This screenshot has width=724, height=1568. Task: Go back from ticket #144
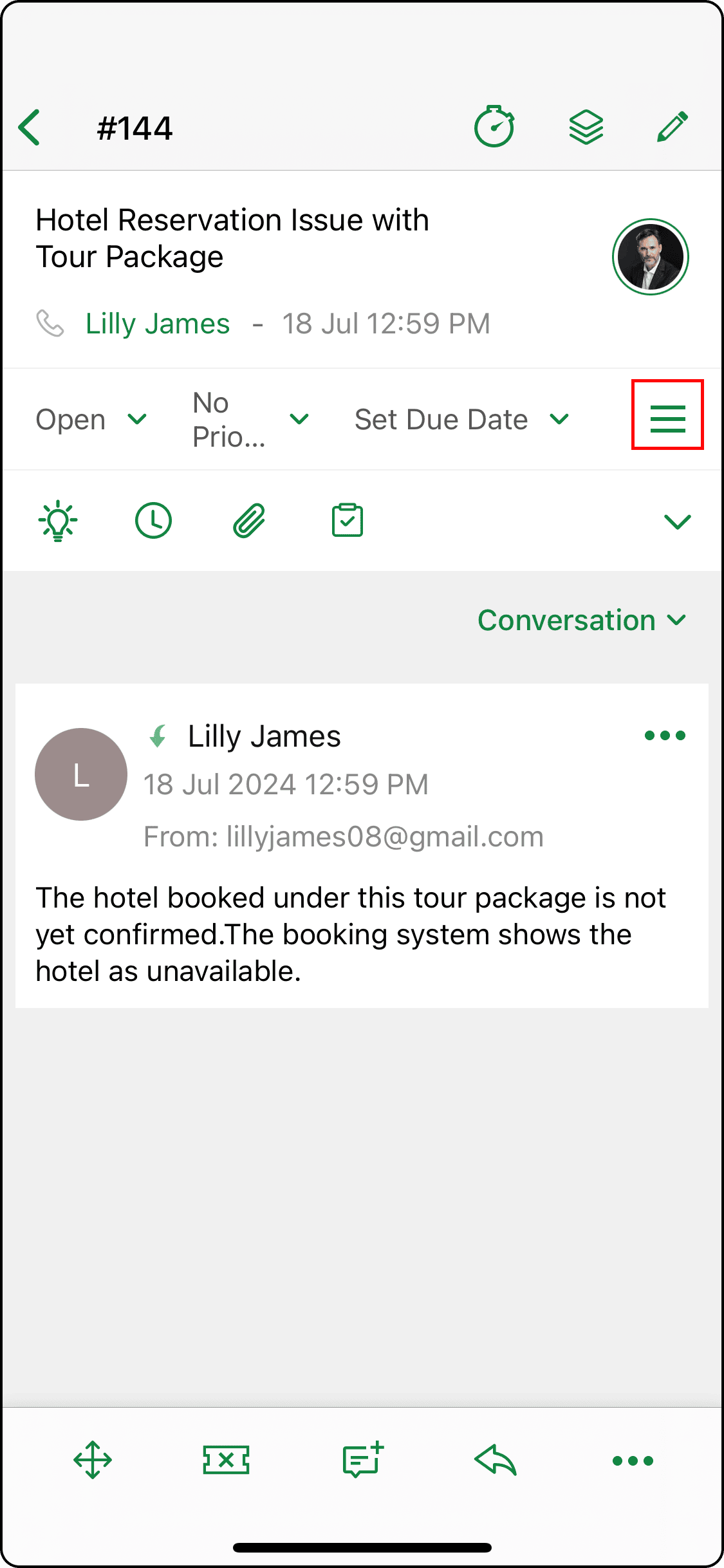[x=30, y=127]
